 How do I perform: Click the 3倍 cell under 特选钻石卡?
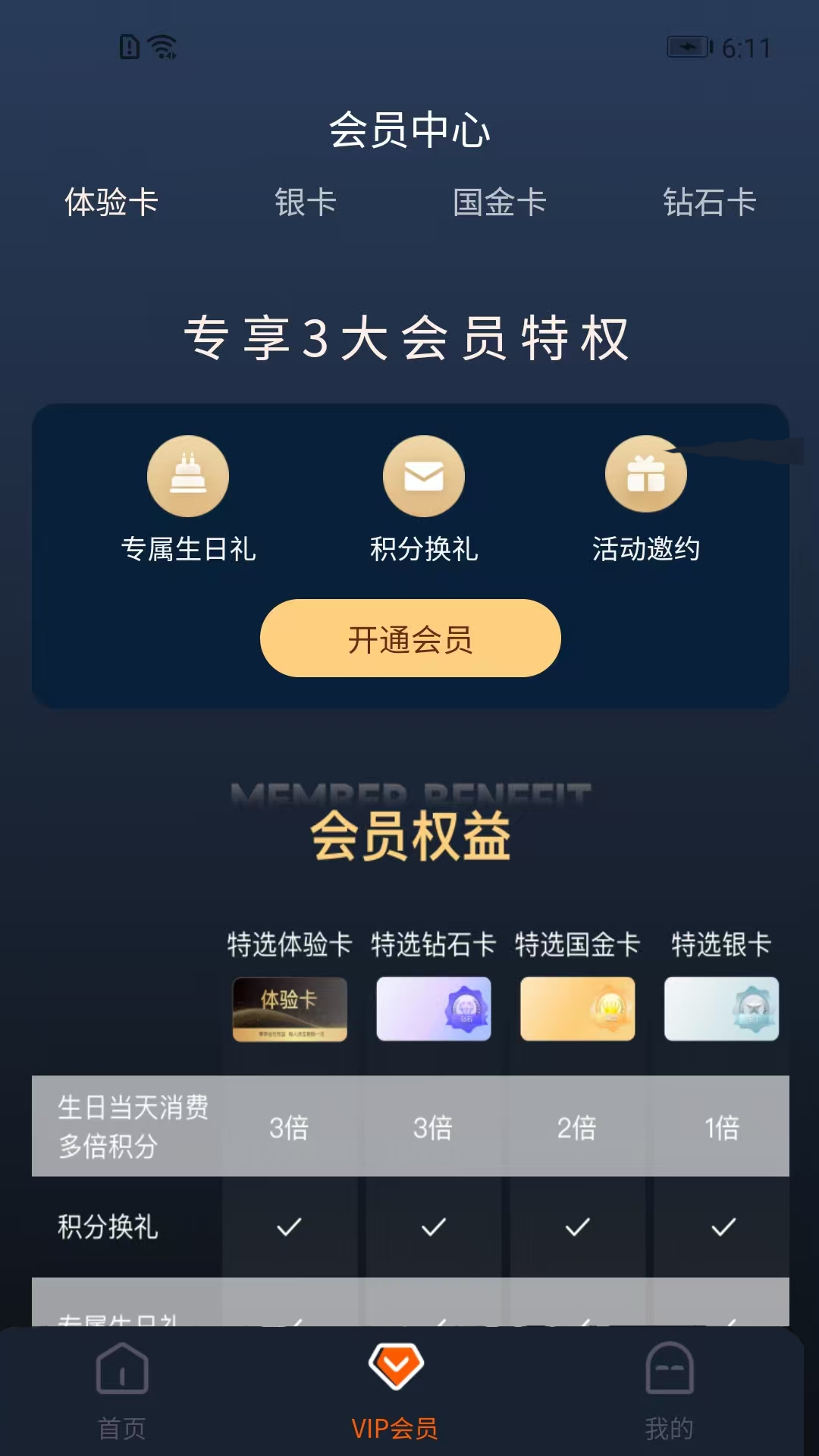(433, 1128)
